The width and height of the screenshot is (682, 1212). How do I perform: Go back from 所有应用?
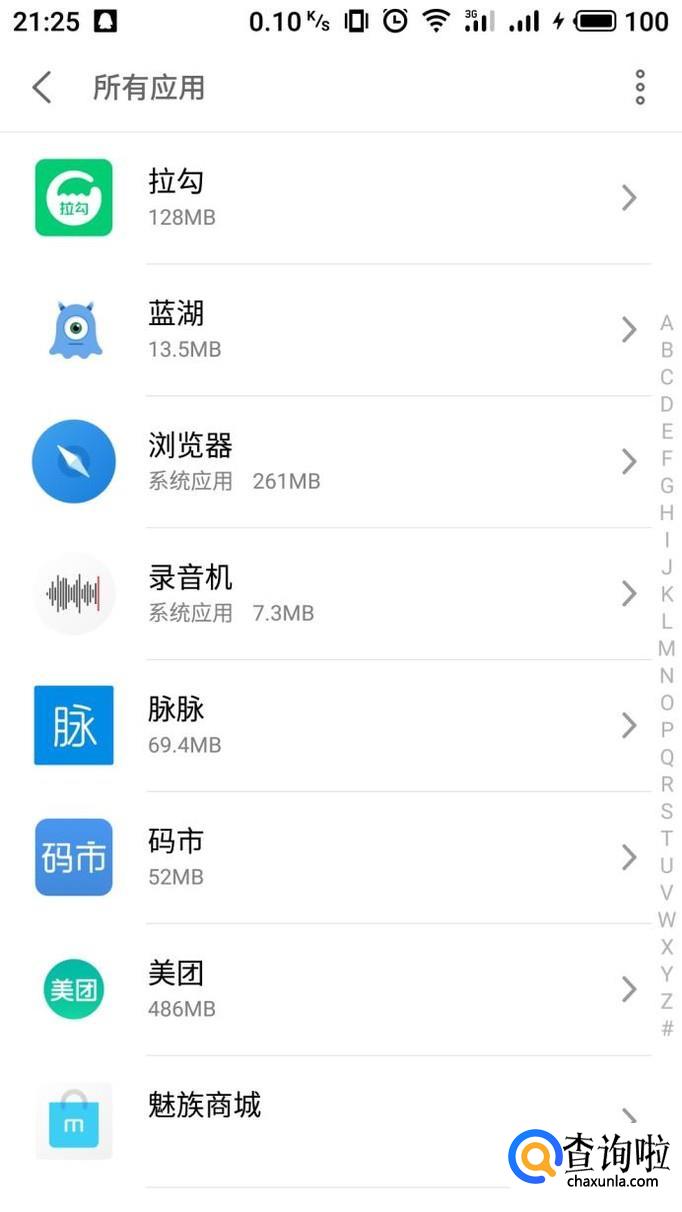coord(41,88)
